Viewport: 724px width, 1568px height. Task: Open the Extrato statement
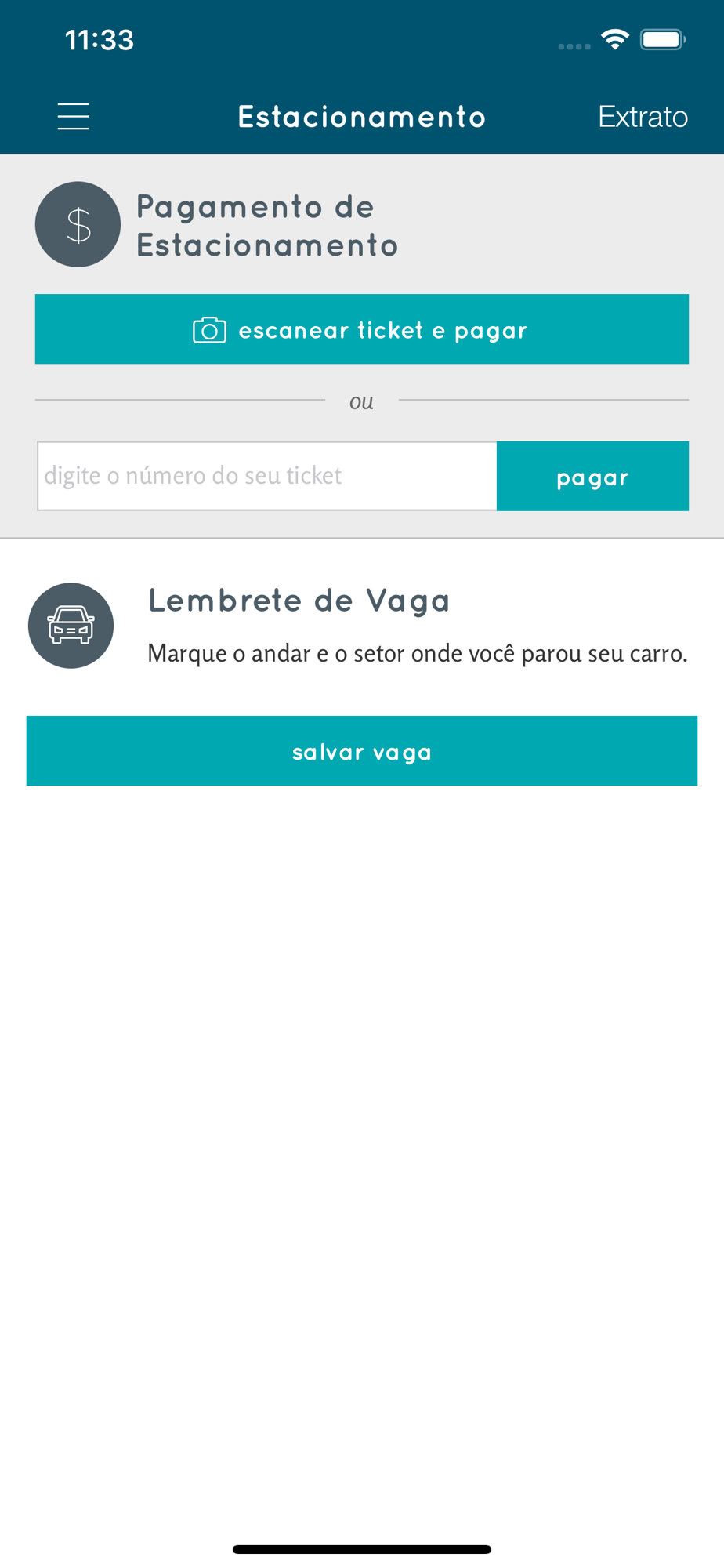coord(643,117)
